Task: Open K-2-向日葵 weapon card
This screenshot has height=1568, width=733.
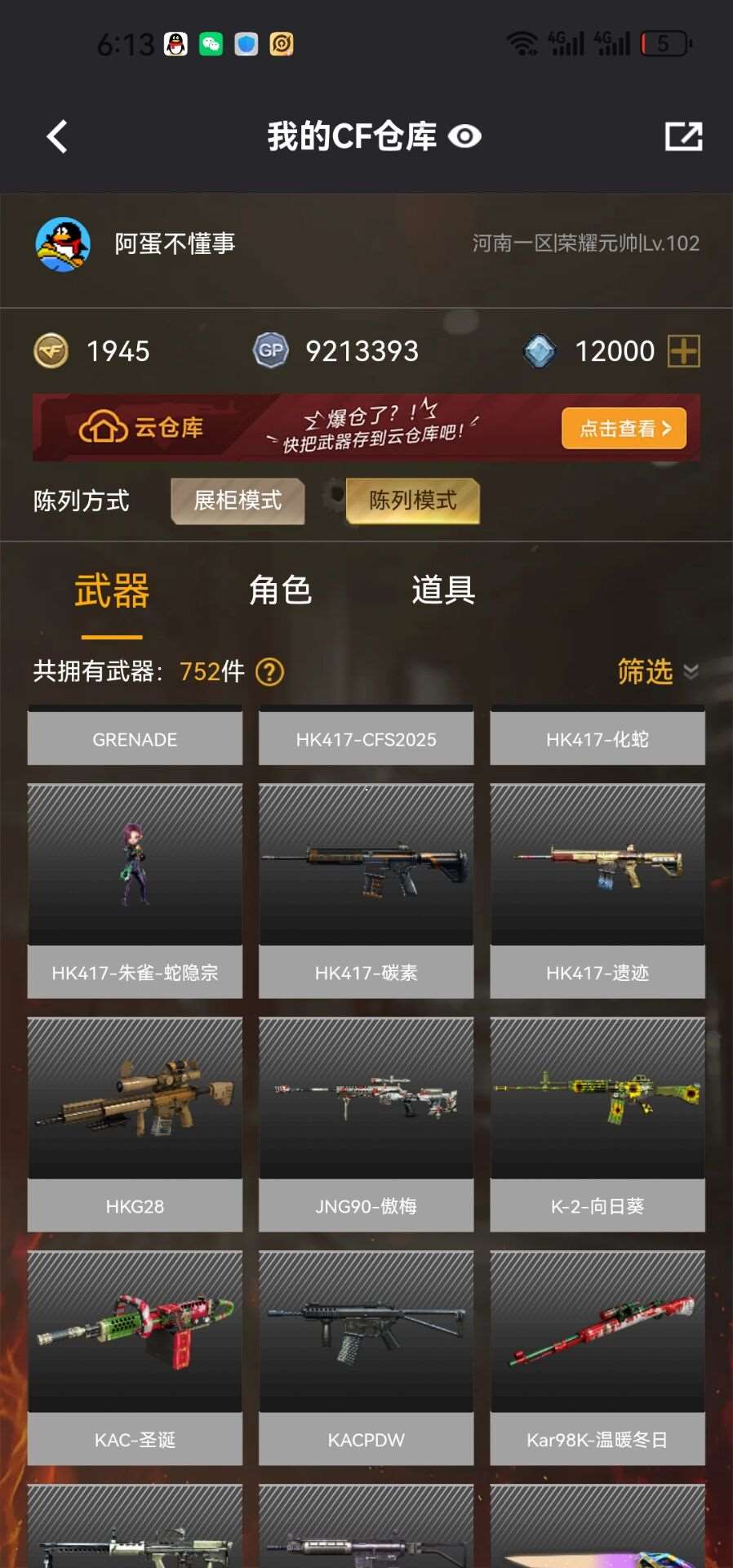Action: click(597, 1124)
